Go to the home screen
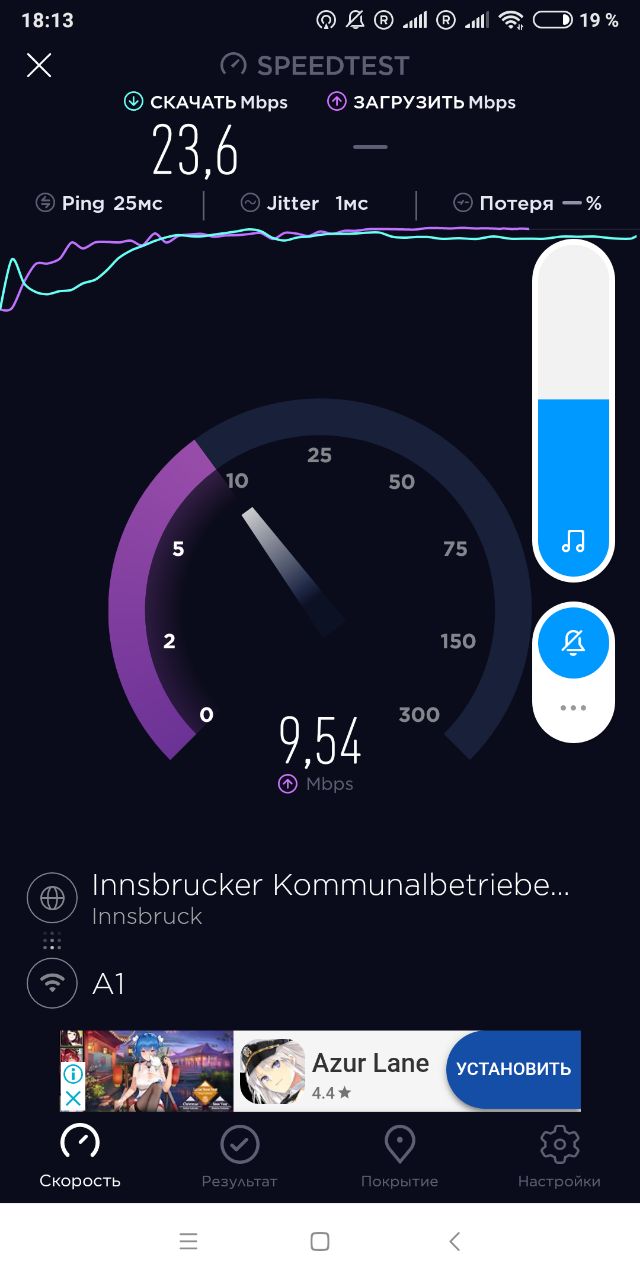Image resolution: width=640 pixels, height=1280 pixels. pyautogui.click(x=320, y=1241)
